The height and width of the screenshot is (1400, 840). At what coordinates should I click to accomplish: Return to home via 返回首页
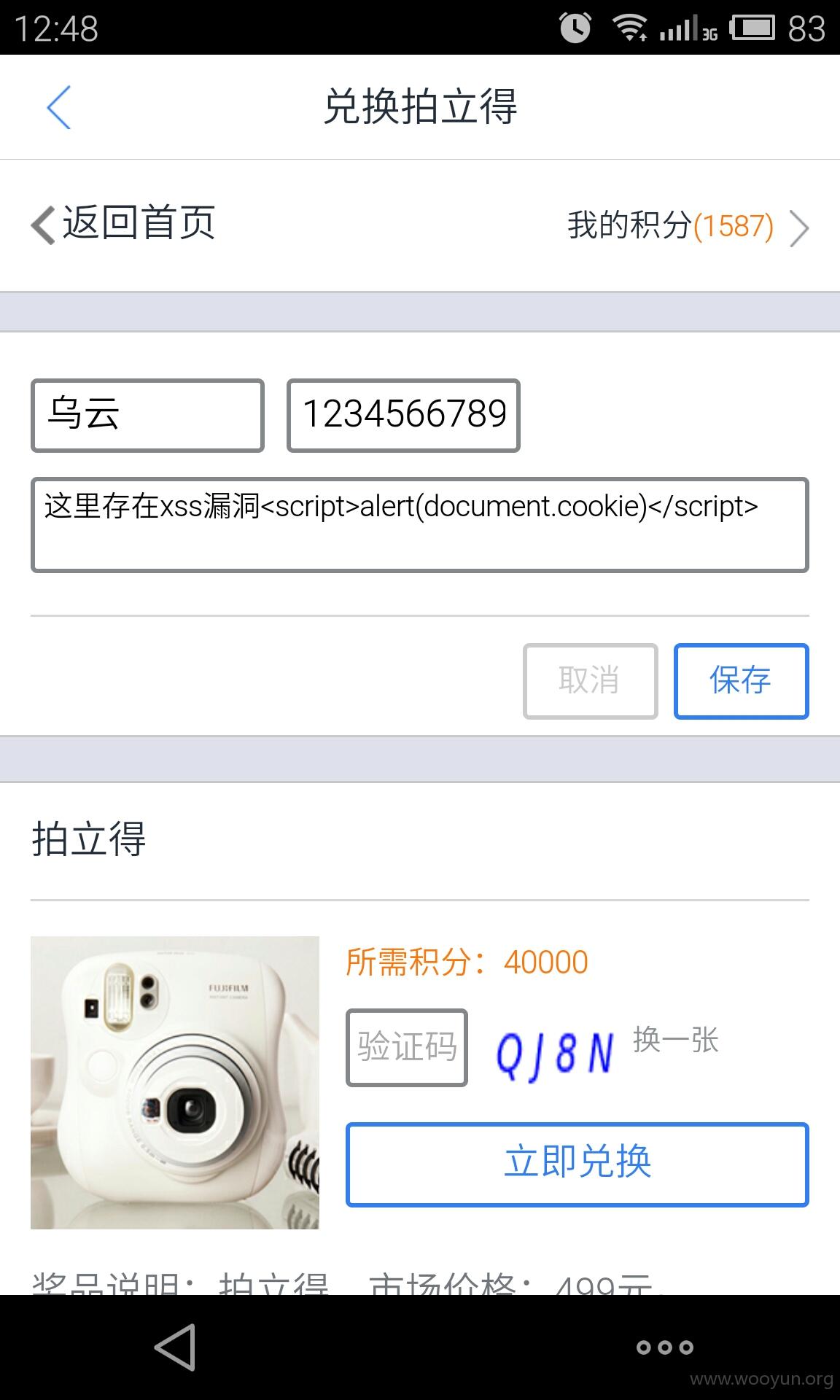click(122, 223)
